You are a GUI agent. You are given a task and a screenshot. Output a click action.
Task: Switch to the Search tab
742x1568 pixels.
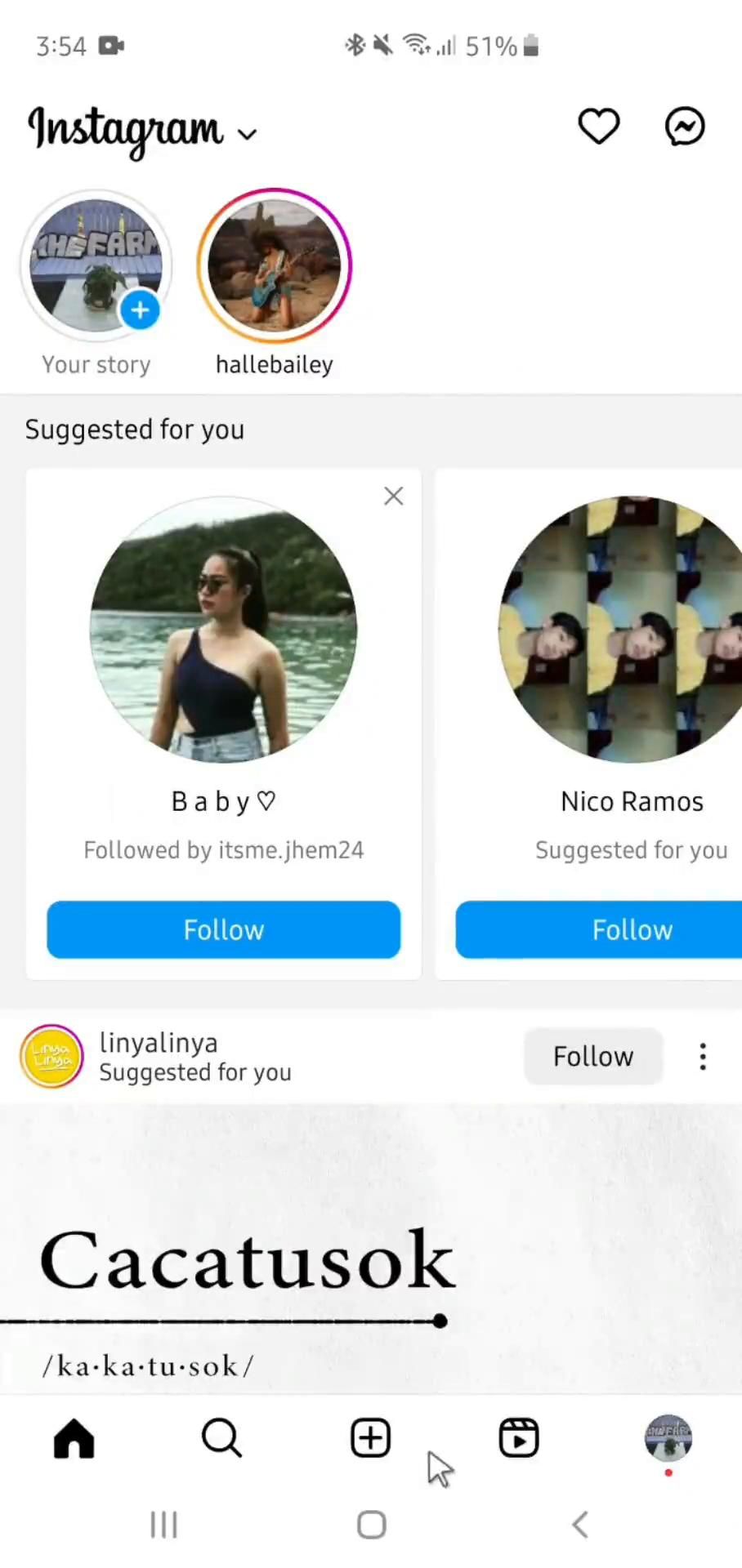coord(221,1438)
